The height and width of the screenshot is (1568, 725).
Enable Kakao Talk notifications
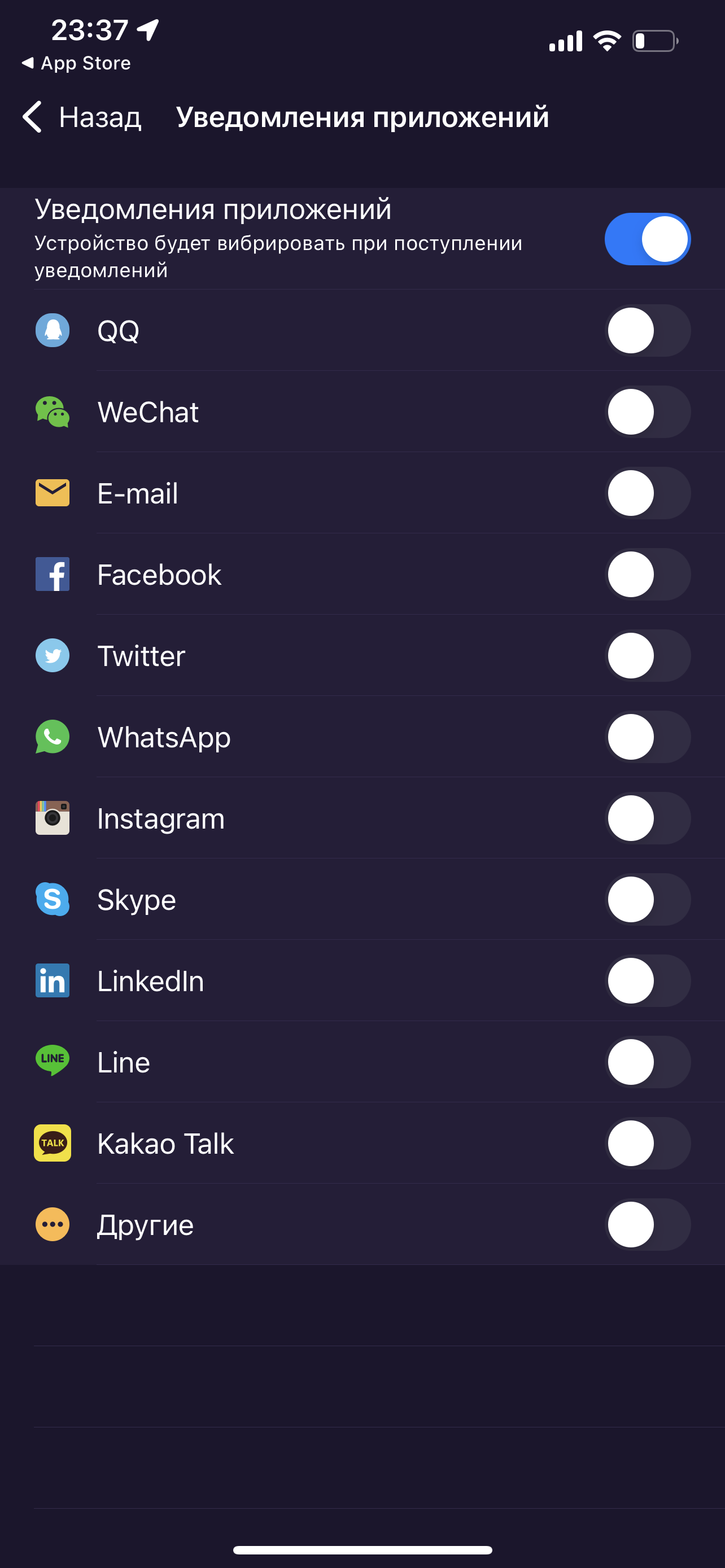pyautogui.click(x=647, y=1143)
